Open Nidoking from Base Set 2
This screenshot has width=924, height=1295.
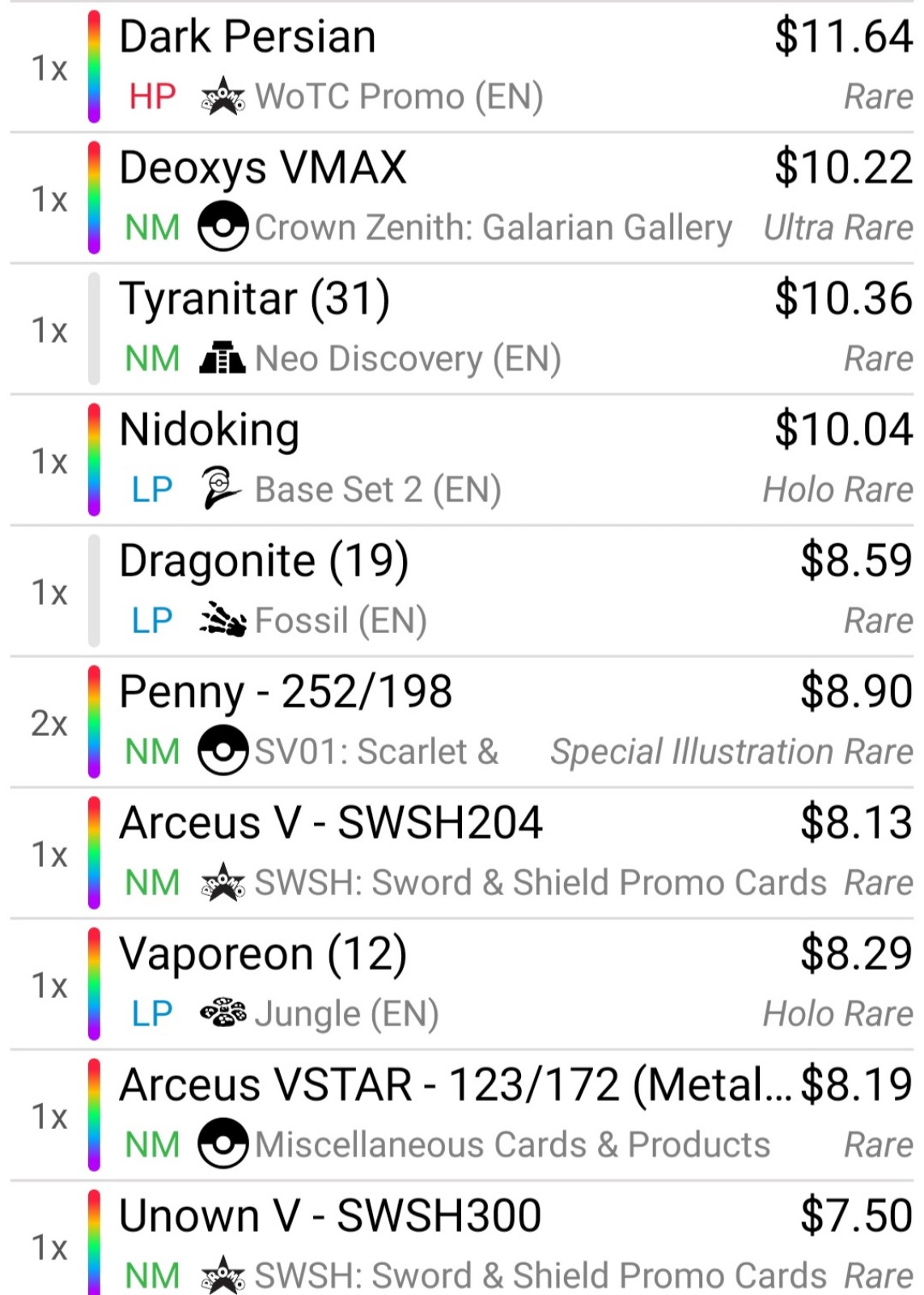click(x=209, y=430)
